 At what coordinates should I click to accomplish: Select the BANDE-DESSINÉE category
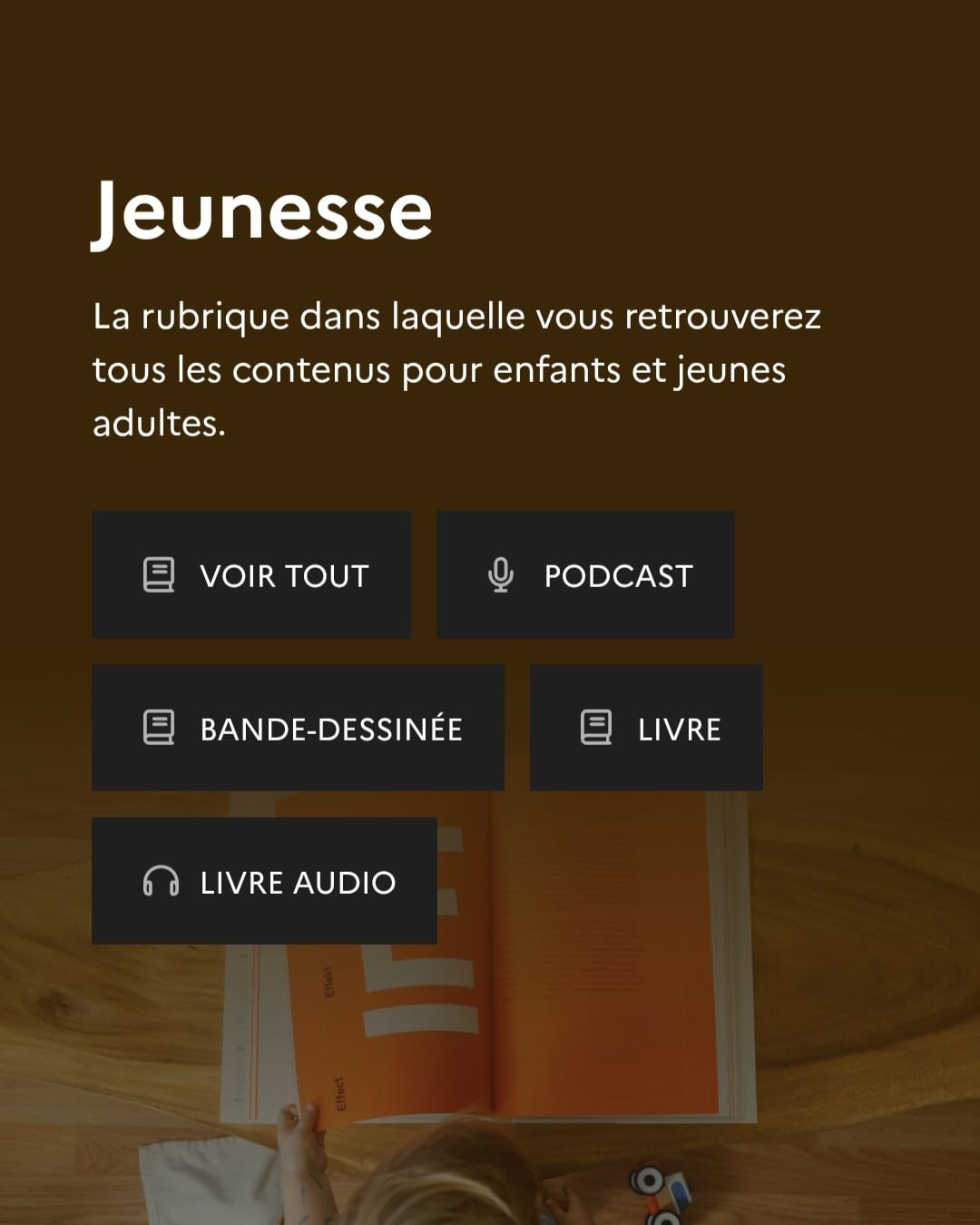298,728
